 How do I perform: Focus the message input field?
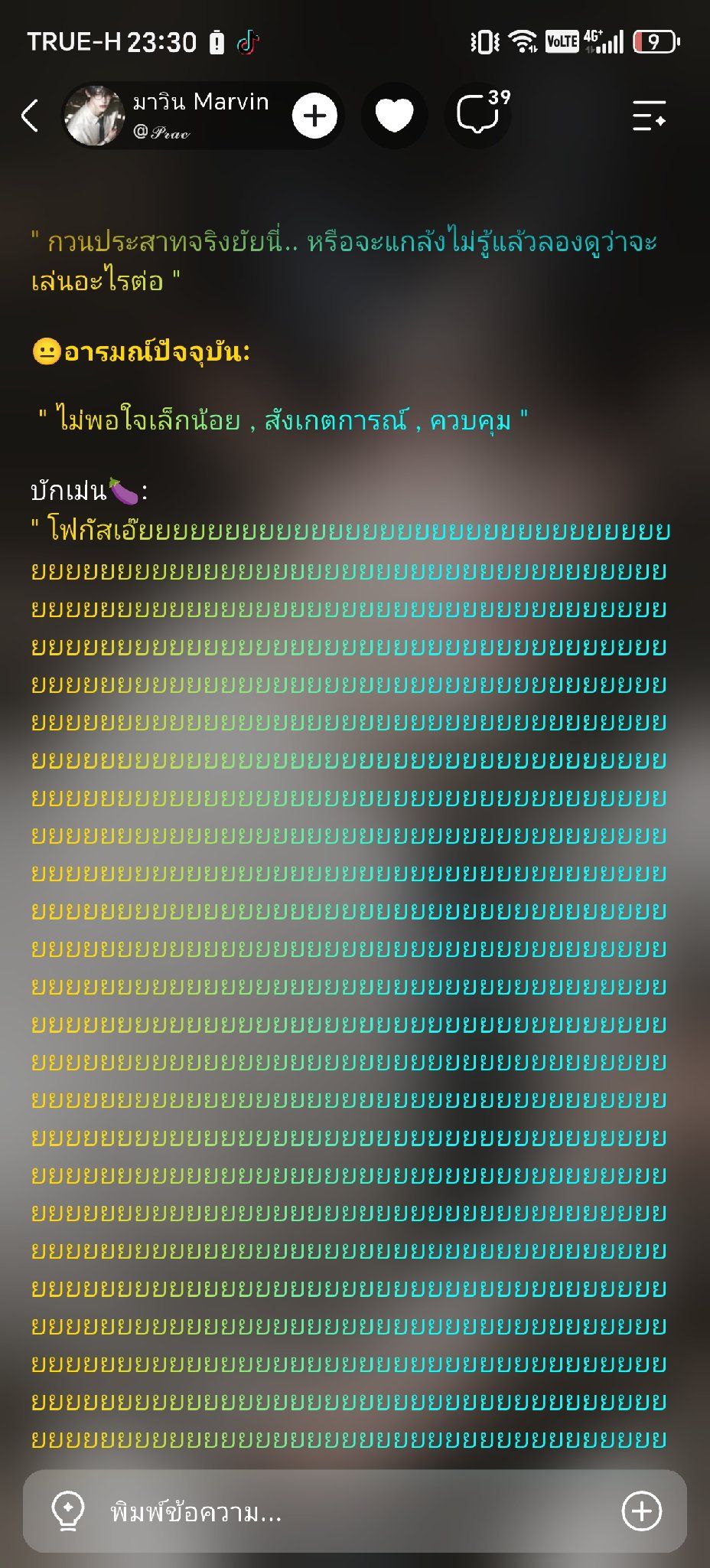[355, 1511]
